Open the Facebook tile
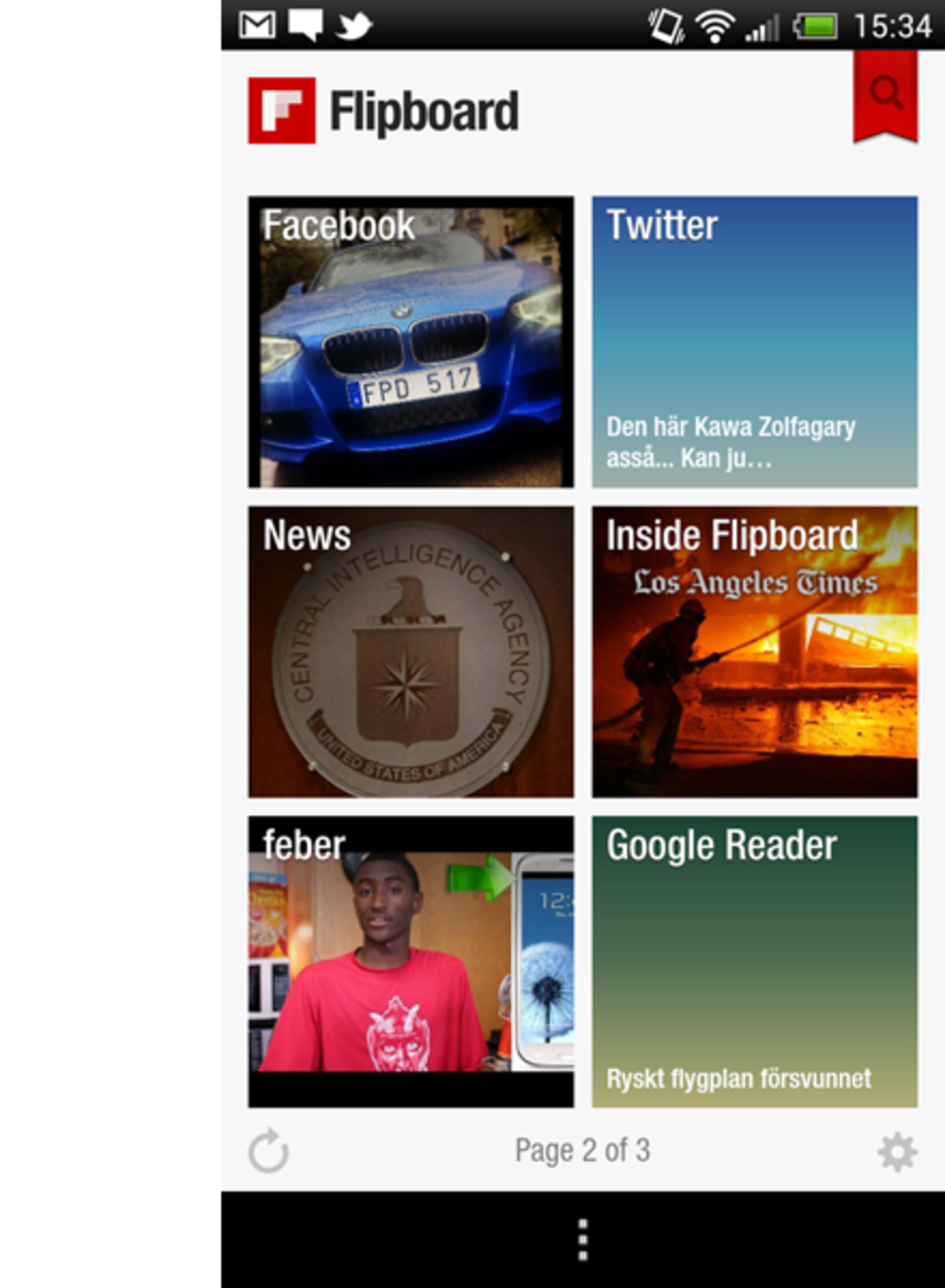 click(410, 340)
